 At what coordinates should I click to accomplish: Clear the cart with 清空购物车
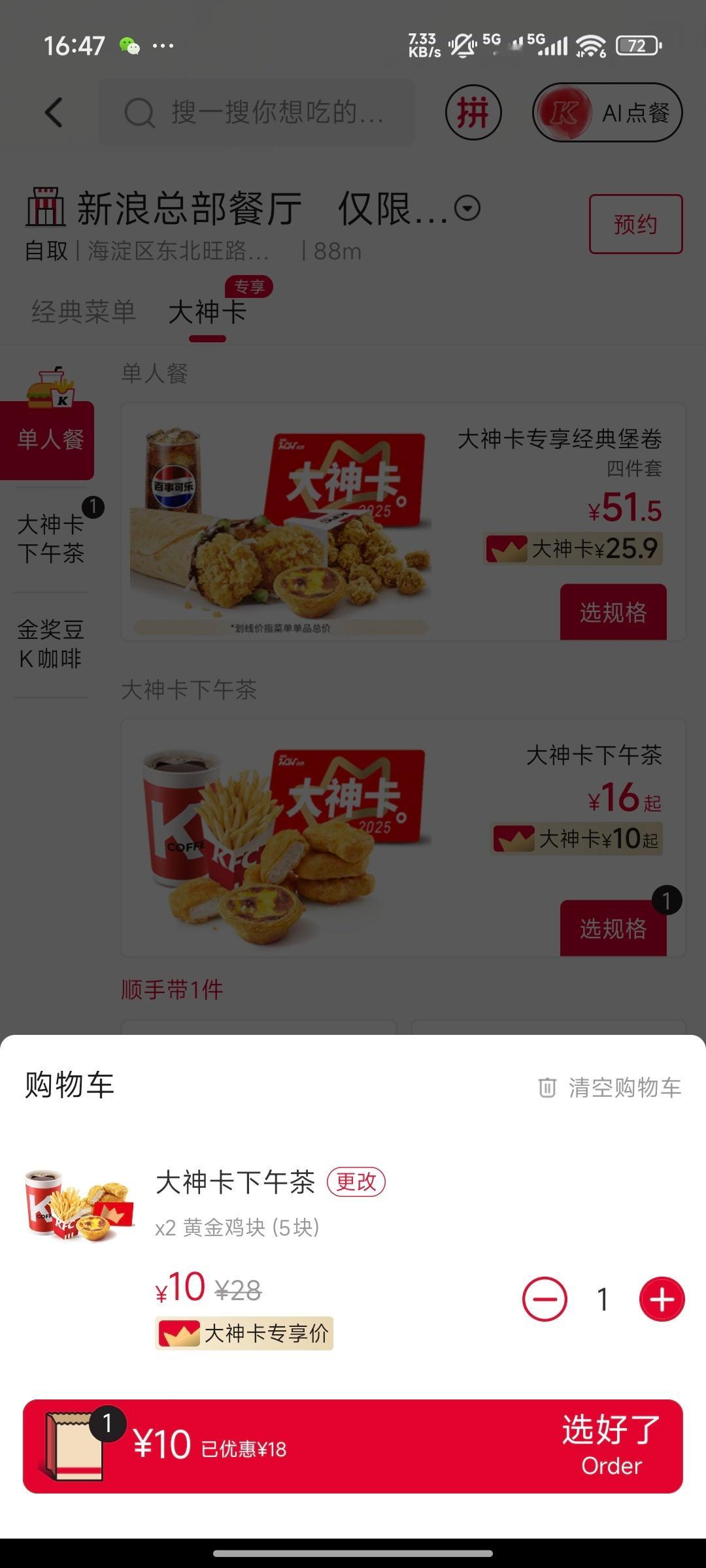610,1088
